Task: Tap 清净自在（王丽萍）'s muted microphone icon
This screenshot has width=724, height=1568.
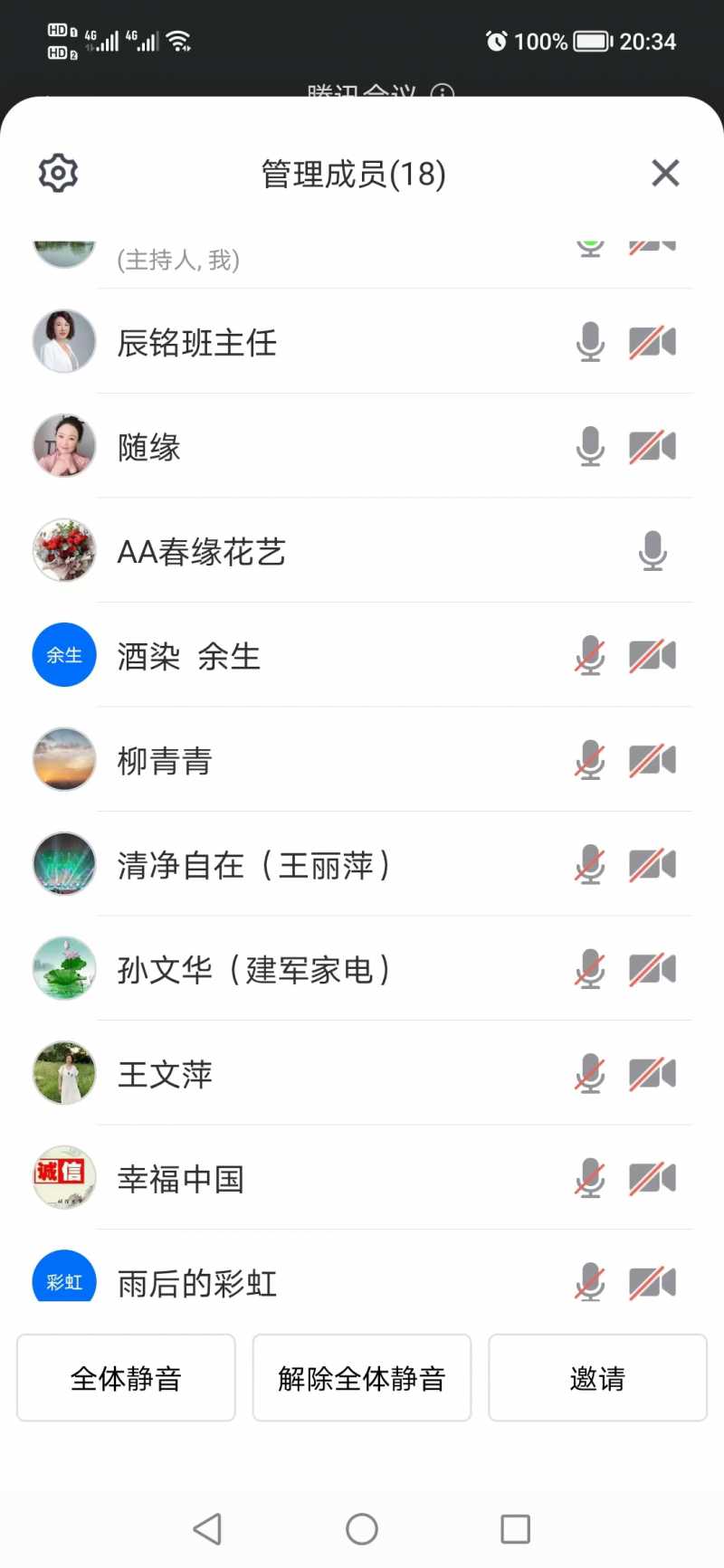Action: tap(589, 864)
